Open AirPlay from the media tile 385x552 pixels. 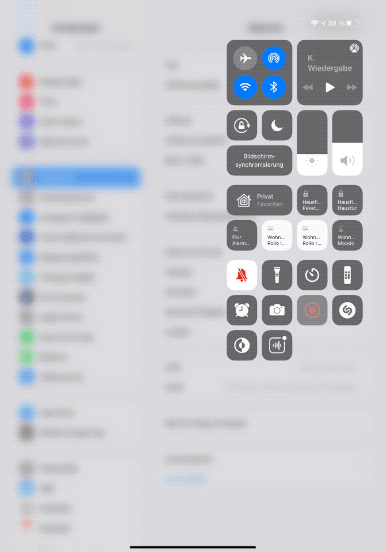354,48
